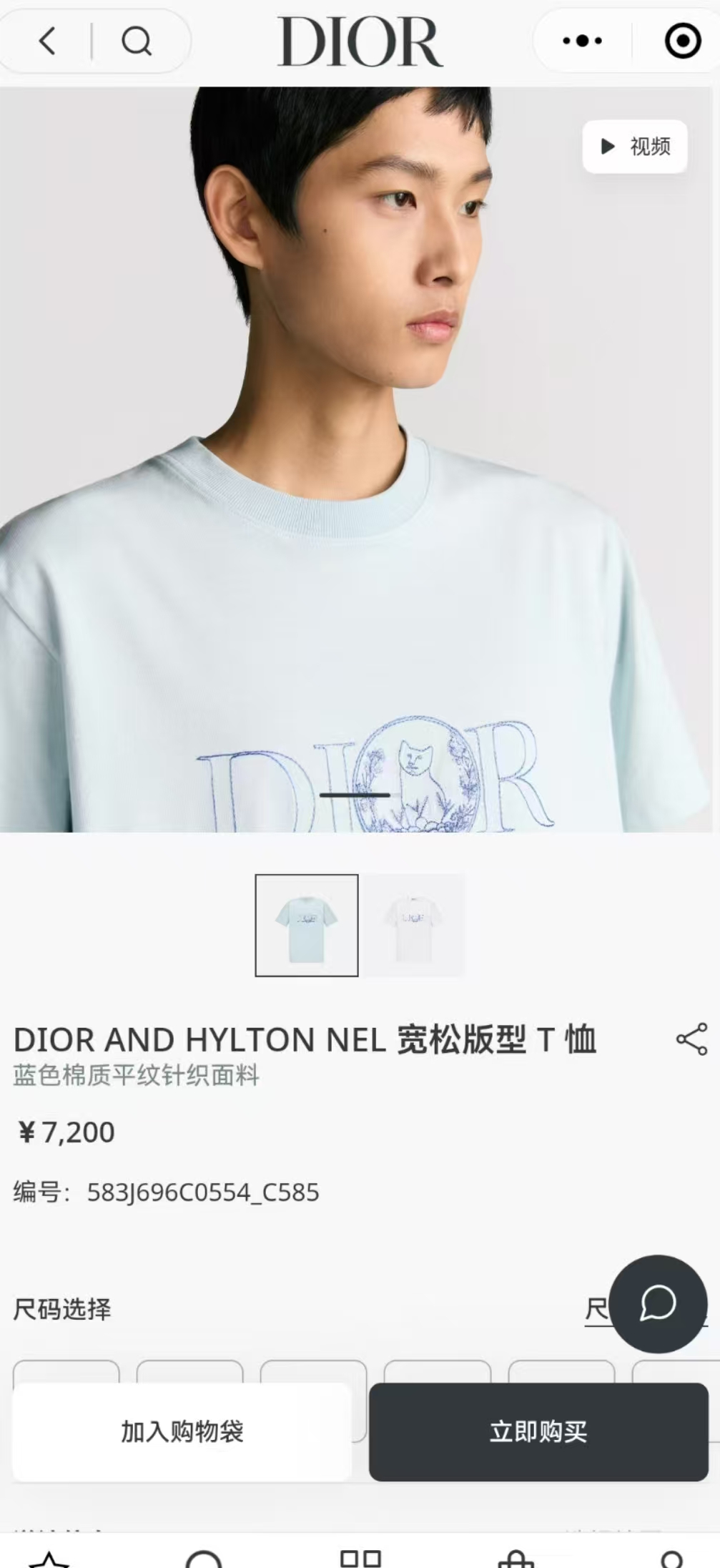The height and width of the screenshot is (1568, 720).
Task: Share this Dior T-shirt
Action: pos(691,1039)
